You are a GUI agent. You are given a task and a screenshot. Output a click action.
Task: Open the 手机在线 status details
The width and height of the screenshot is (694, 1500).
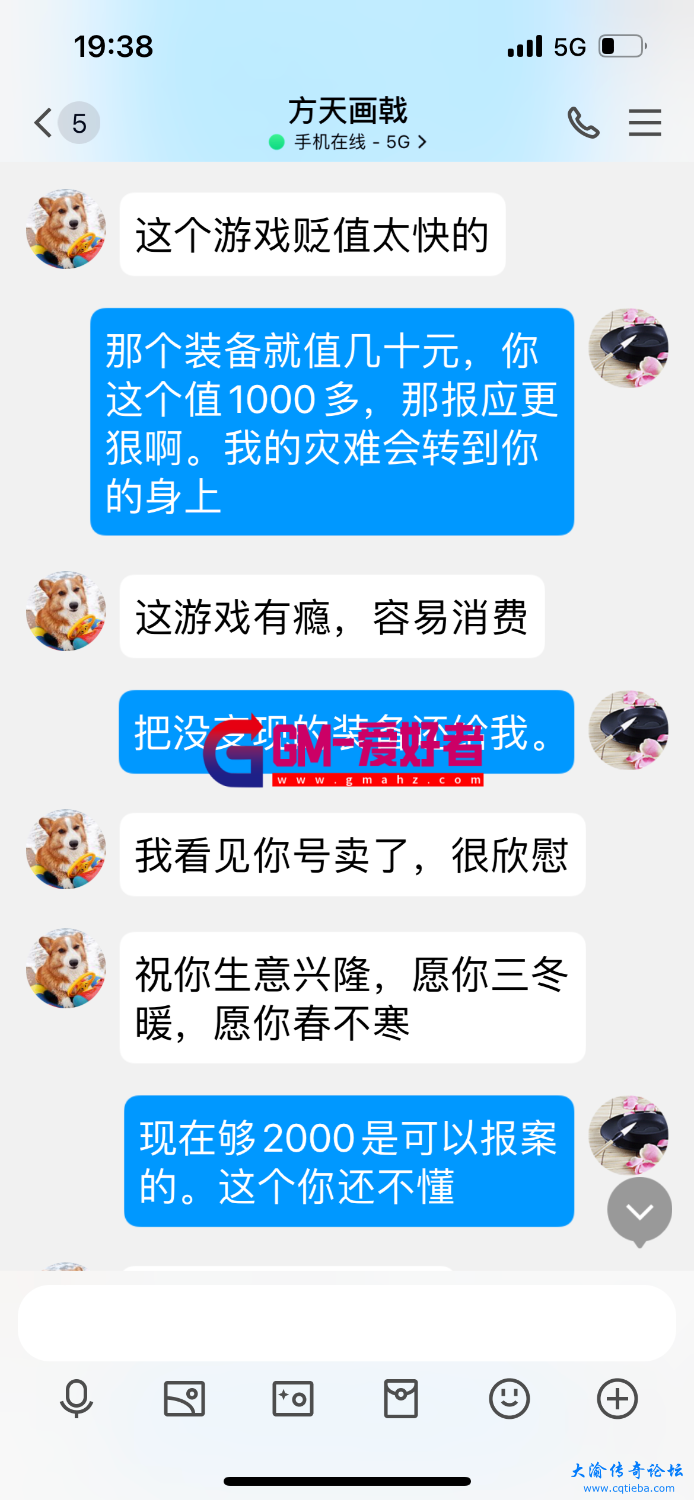[x=348, y=142]
